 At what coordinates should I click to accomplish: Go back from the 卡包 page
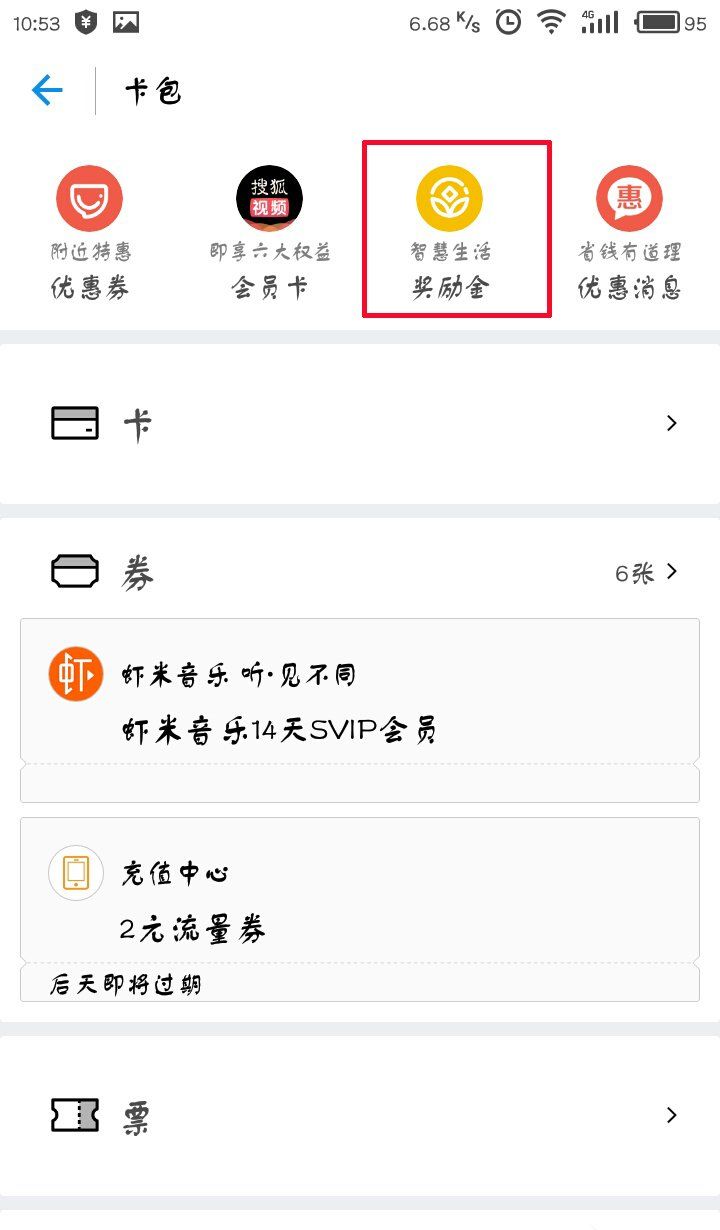click(x=47, y=91)
